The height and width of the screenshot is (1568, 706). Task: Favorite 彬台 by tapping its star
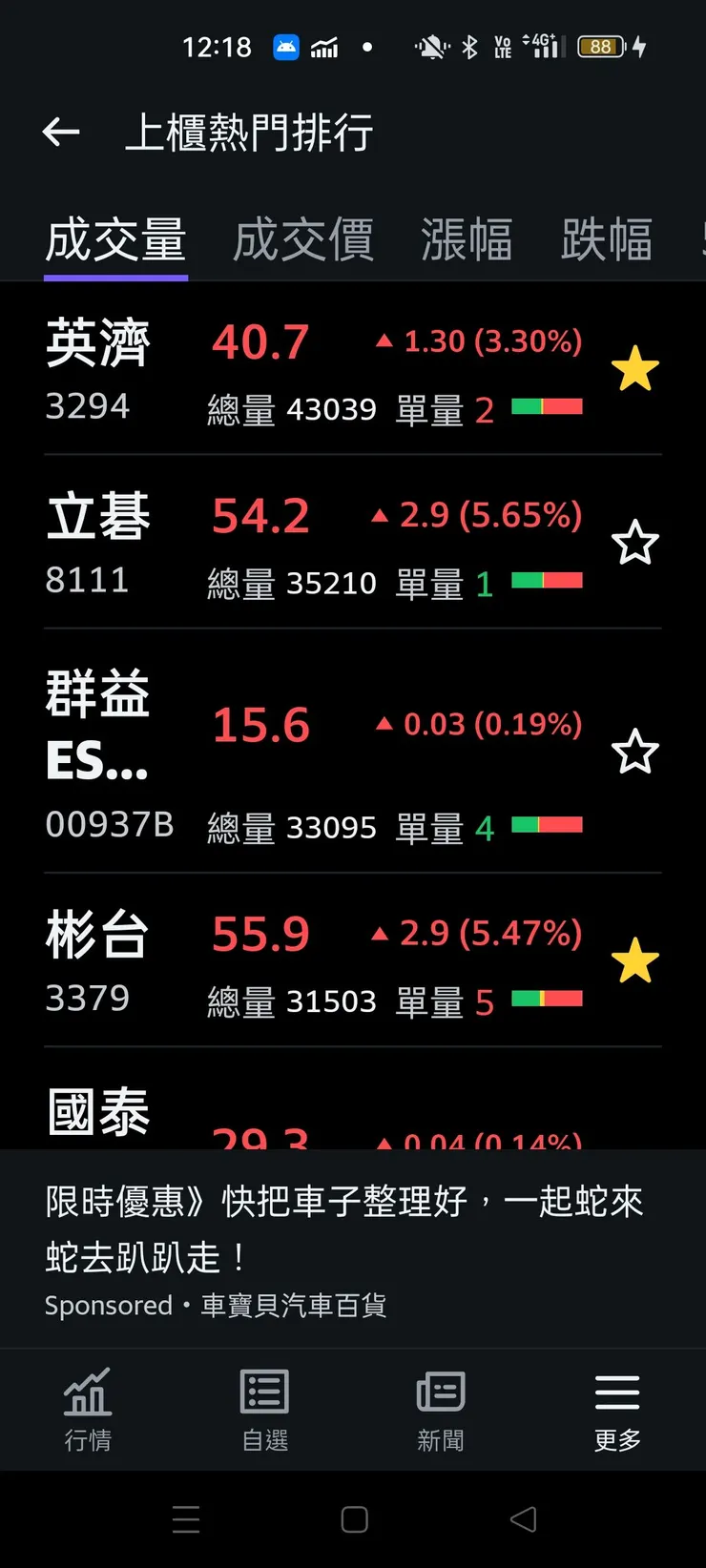(635, 961)
